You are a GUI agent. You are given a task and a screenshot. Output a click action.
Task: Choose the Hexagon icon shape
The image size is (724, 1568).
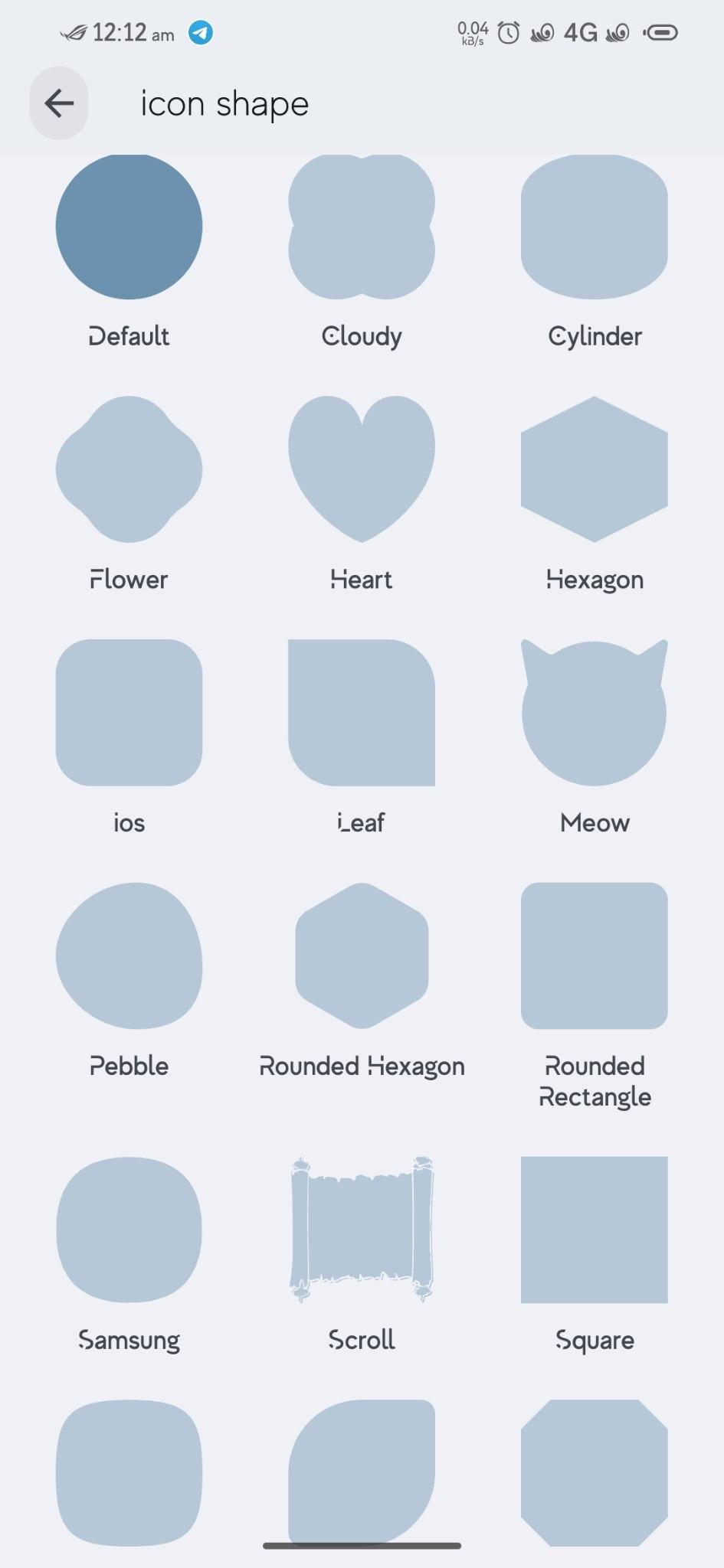tap(595, 469)
